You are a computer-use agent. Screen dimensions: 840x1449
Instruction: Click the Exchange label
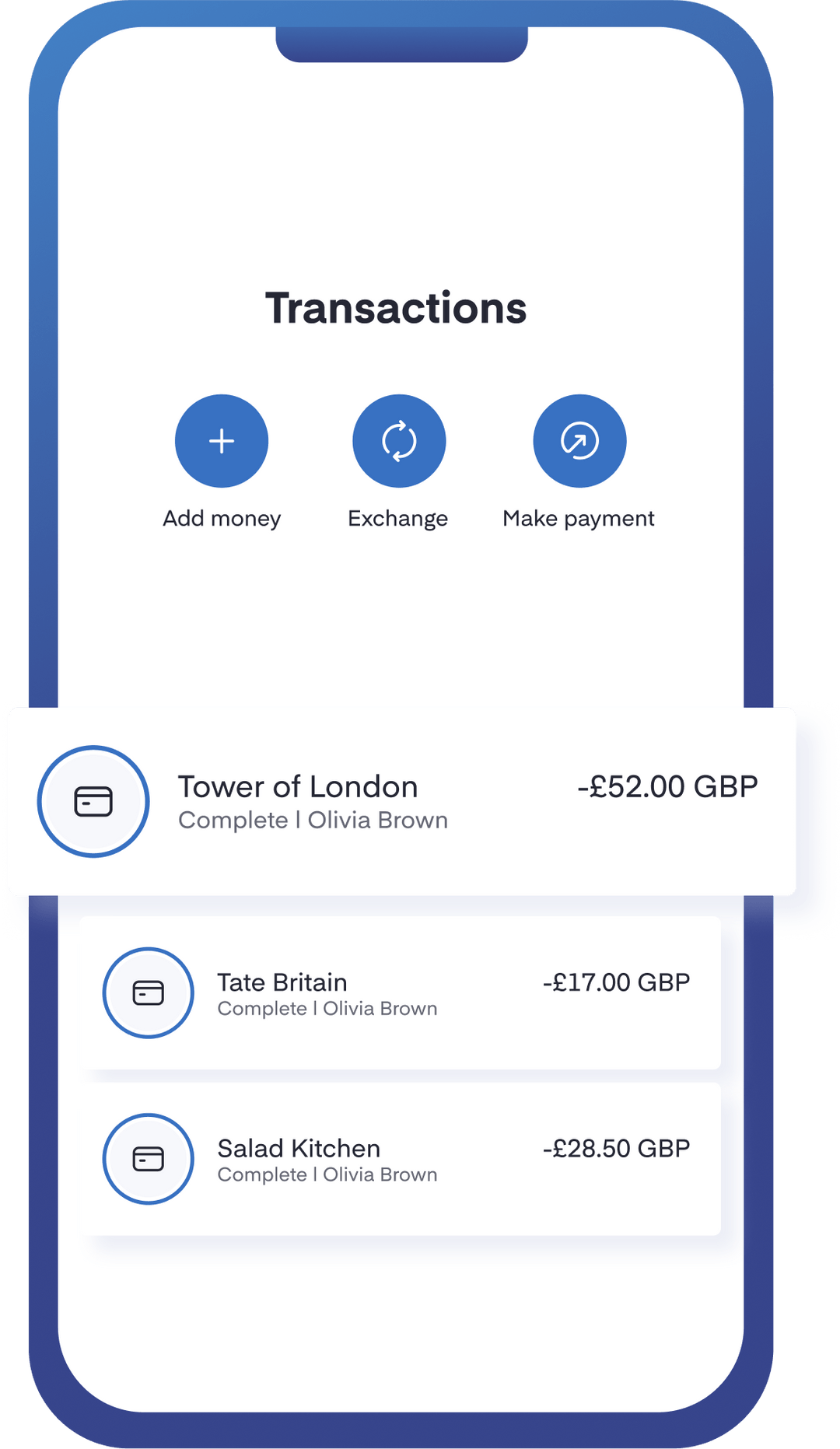pos(399,518)
